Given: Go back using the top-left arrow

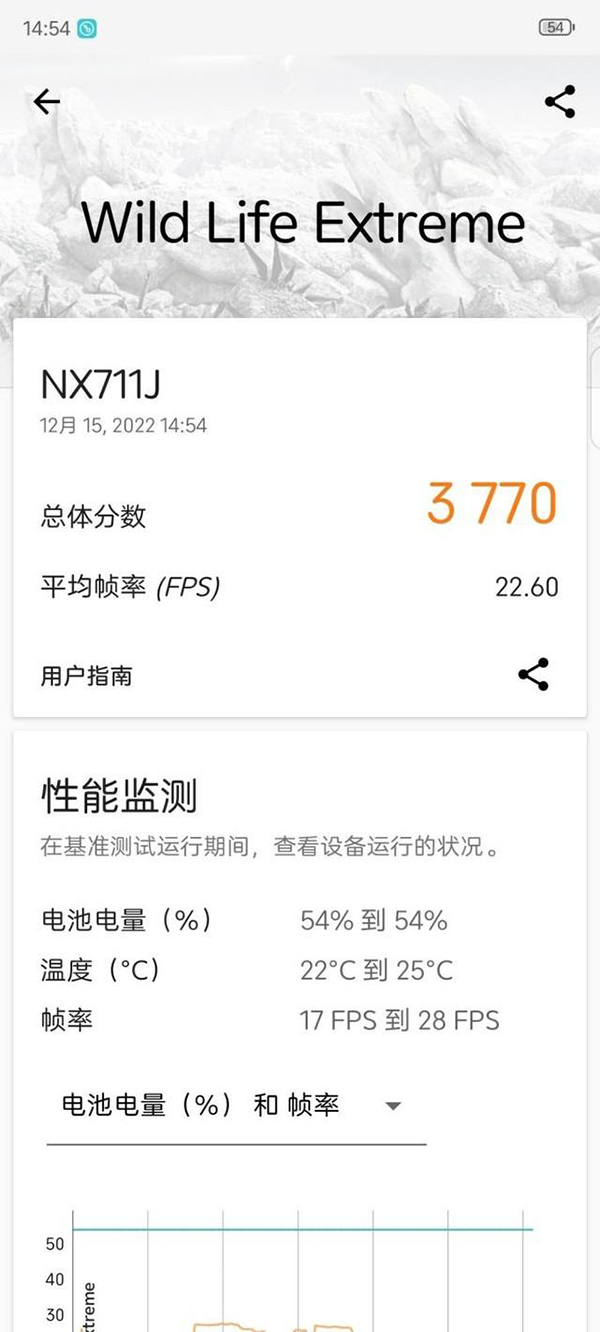Looking at the screenshot, I should pyautogui.click(x=47, y=102).
